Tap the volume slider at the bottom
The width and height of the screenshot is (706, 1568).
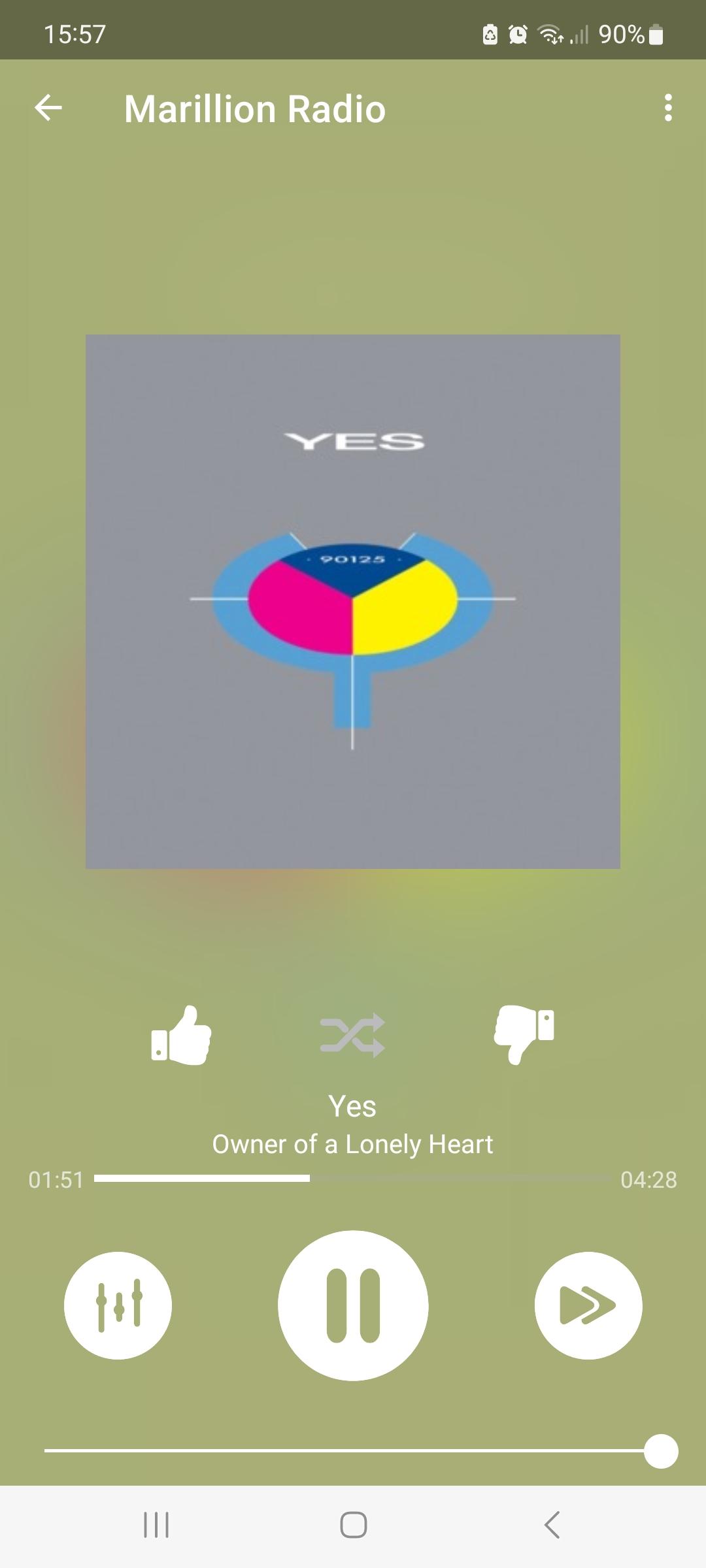tap(353, 1450)
